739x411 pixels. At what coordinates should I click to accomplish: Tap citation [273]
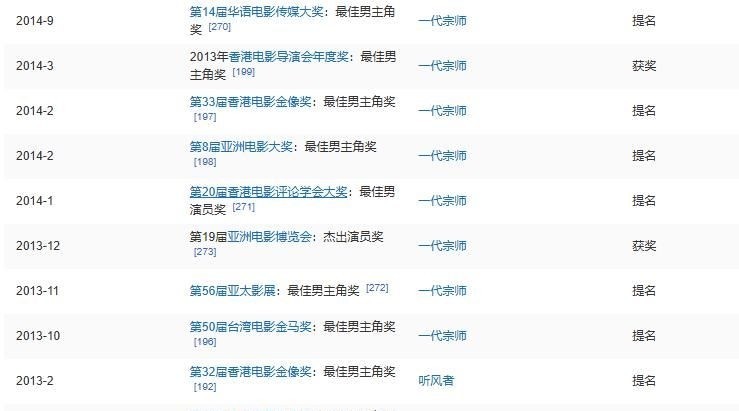[x=205, y=252]
